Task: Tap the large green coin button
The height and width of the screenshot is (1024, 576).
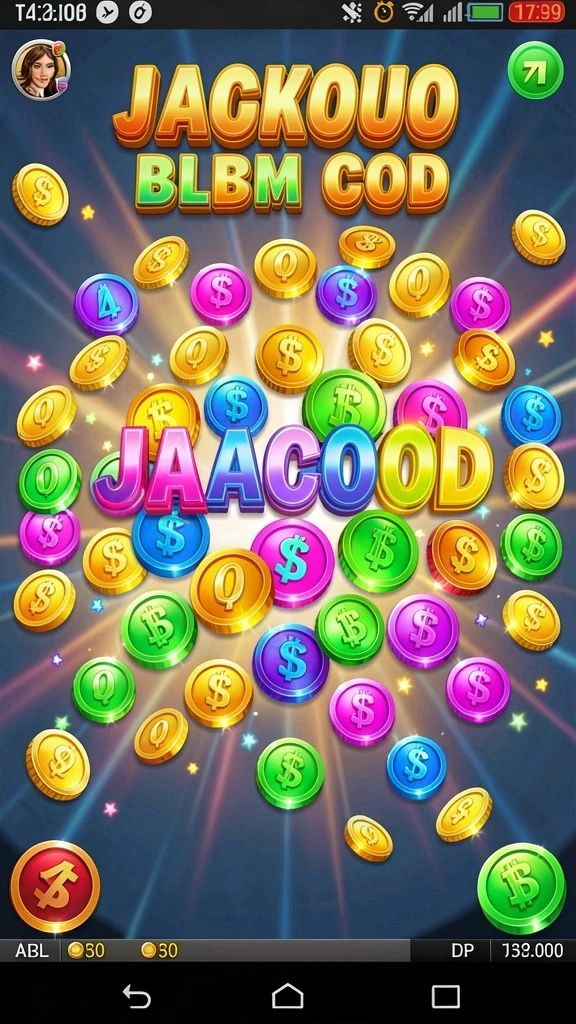Action: click(521, 888)
